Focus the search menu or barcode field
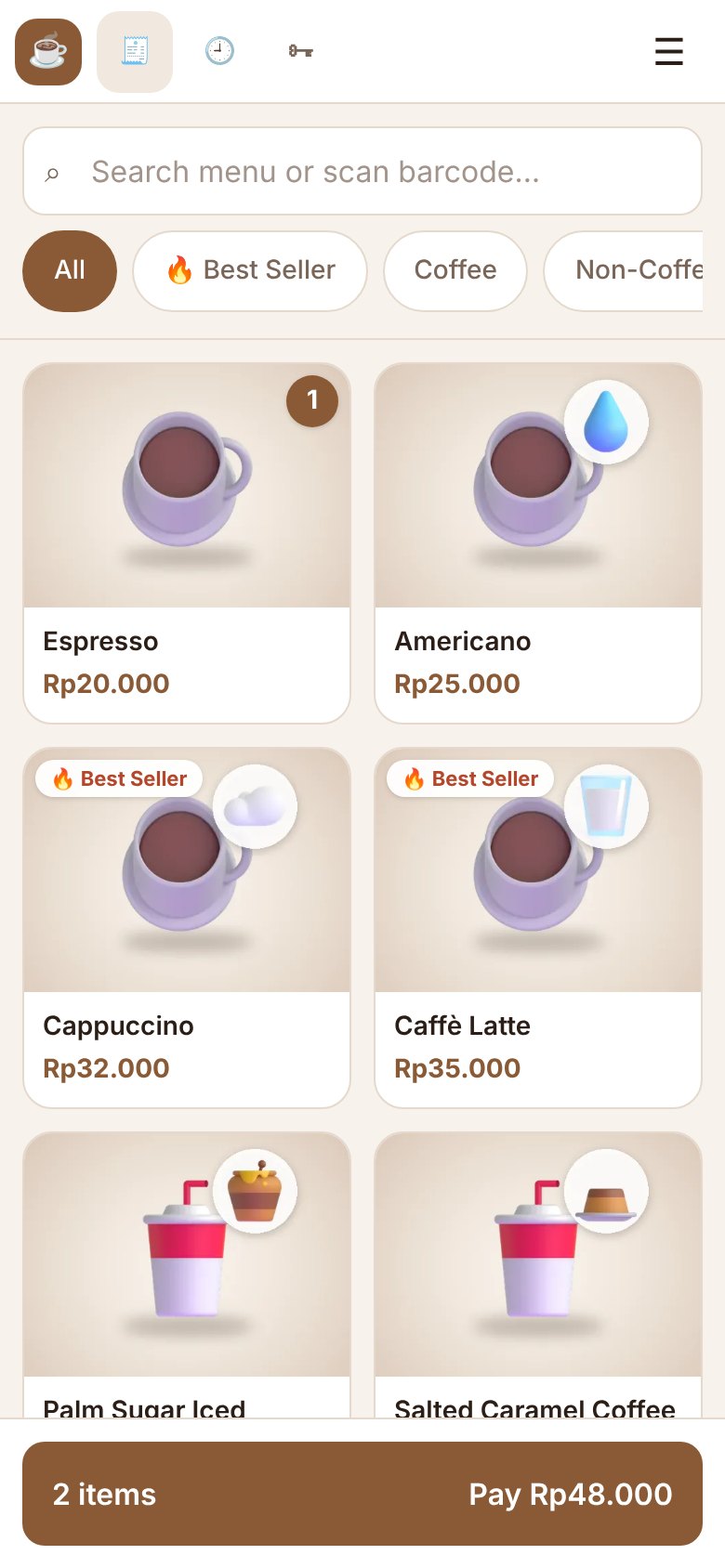 pyautogui.click(x=362, y=171)
